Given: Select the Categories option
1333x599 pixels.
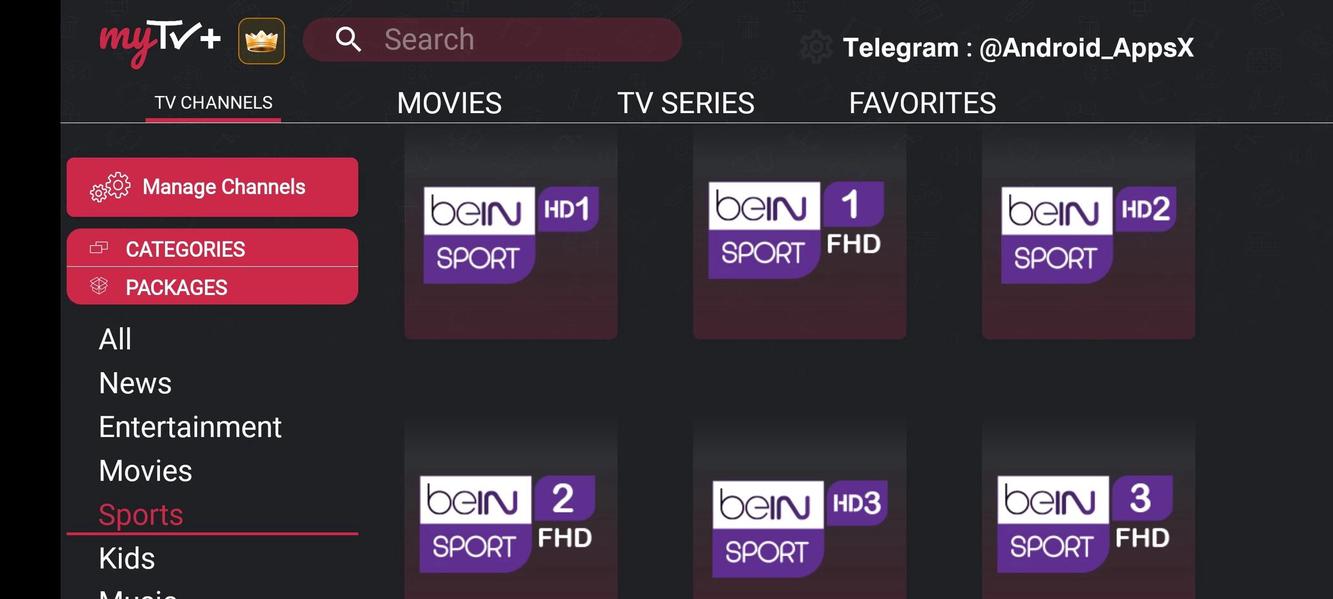Looking at the screenshot, I should point(212,248).
